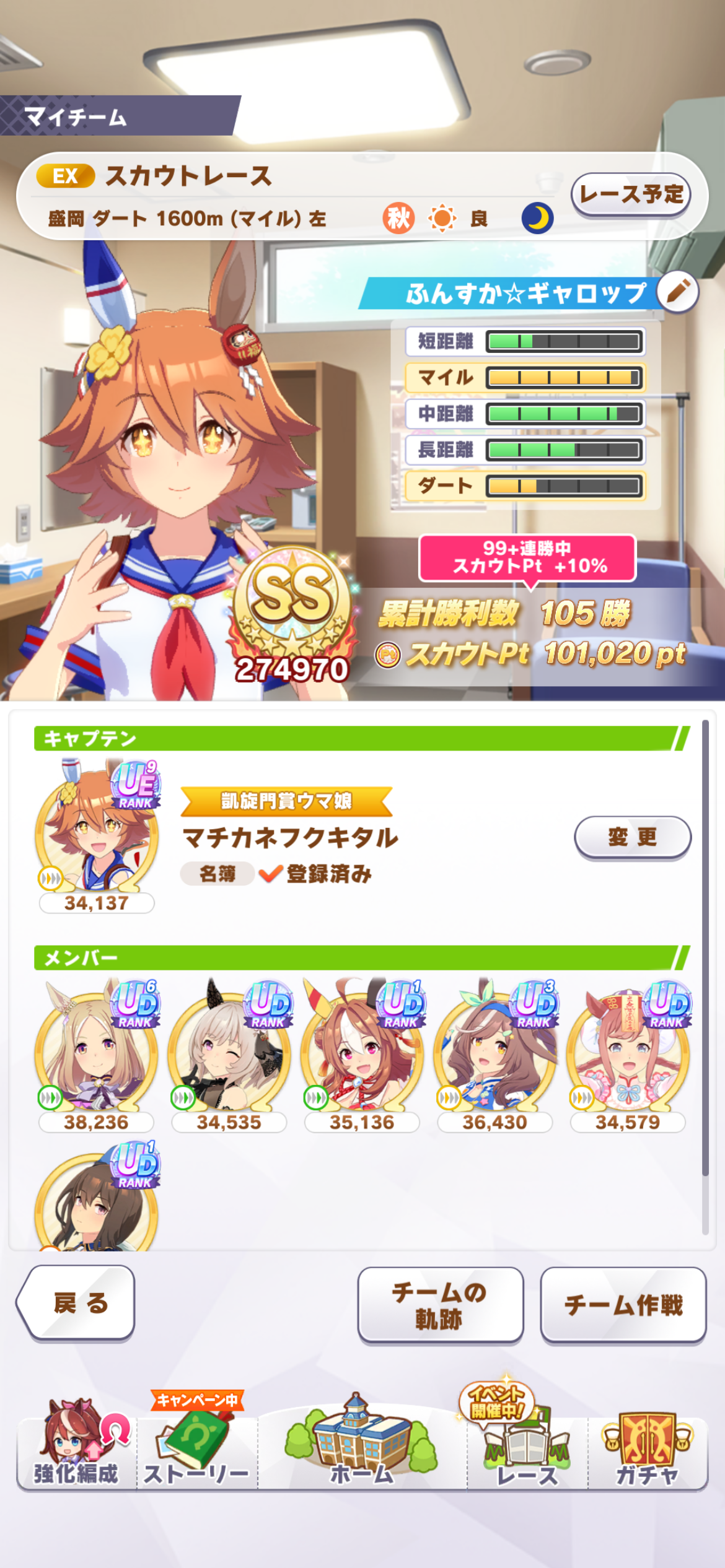This screenshot has height=1568, width=725.
Task: Open member with 35,136 score
Action: (x=362, y=1048)
